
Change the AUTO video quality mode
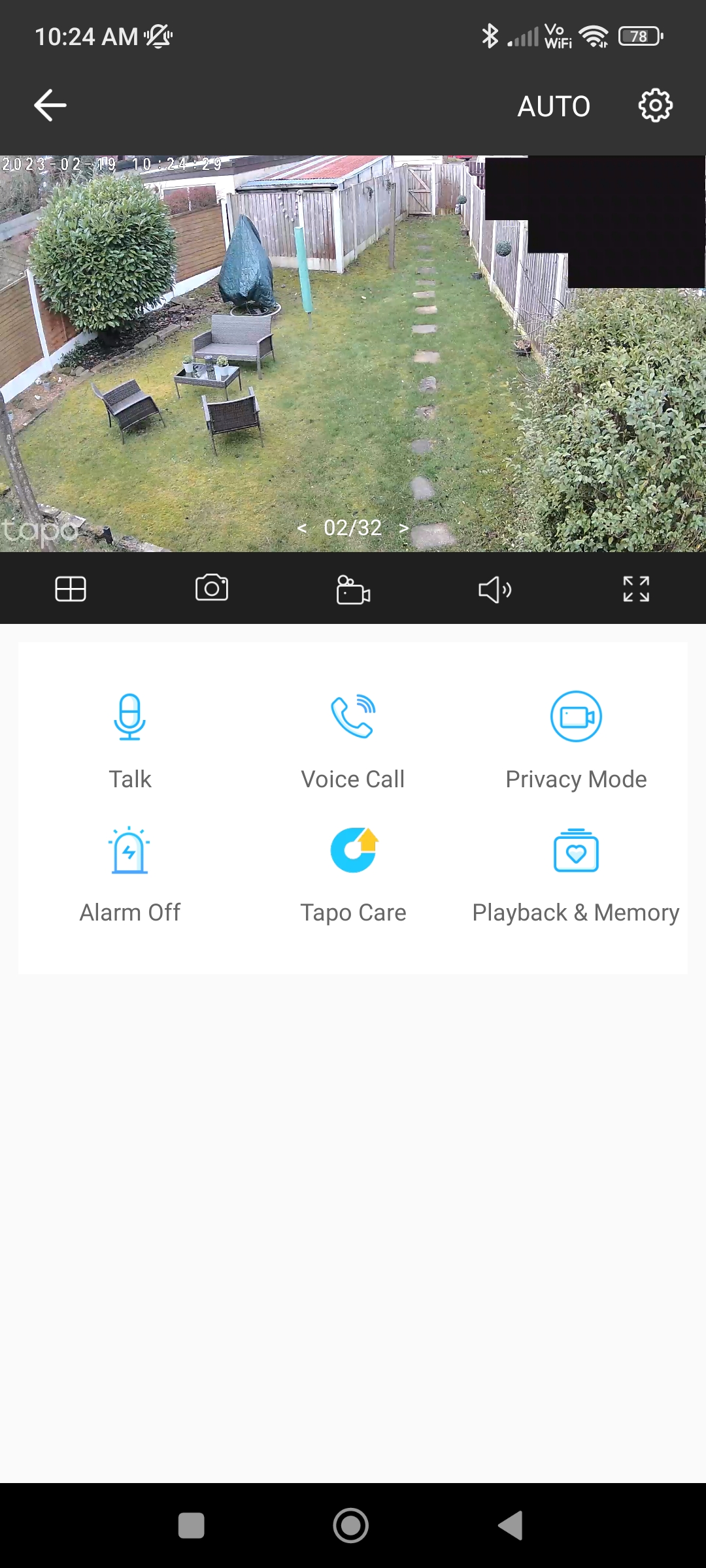click(554, 106)
